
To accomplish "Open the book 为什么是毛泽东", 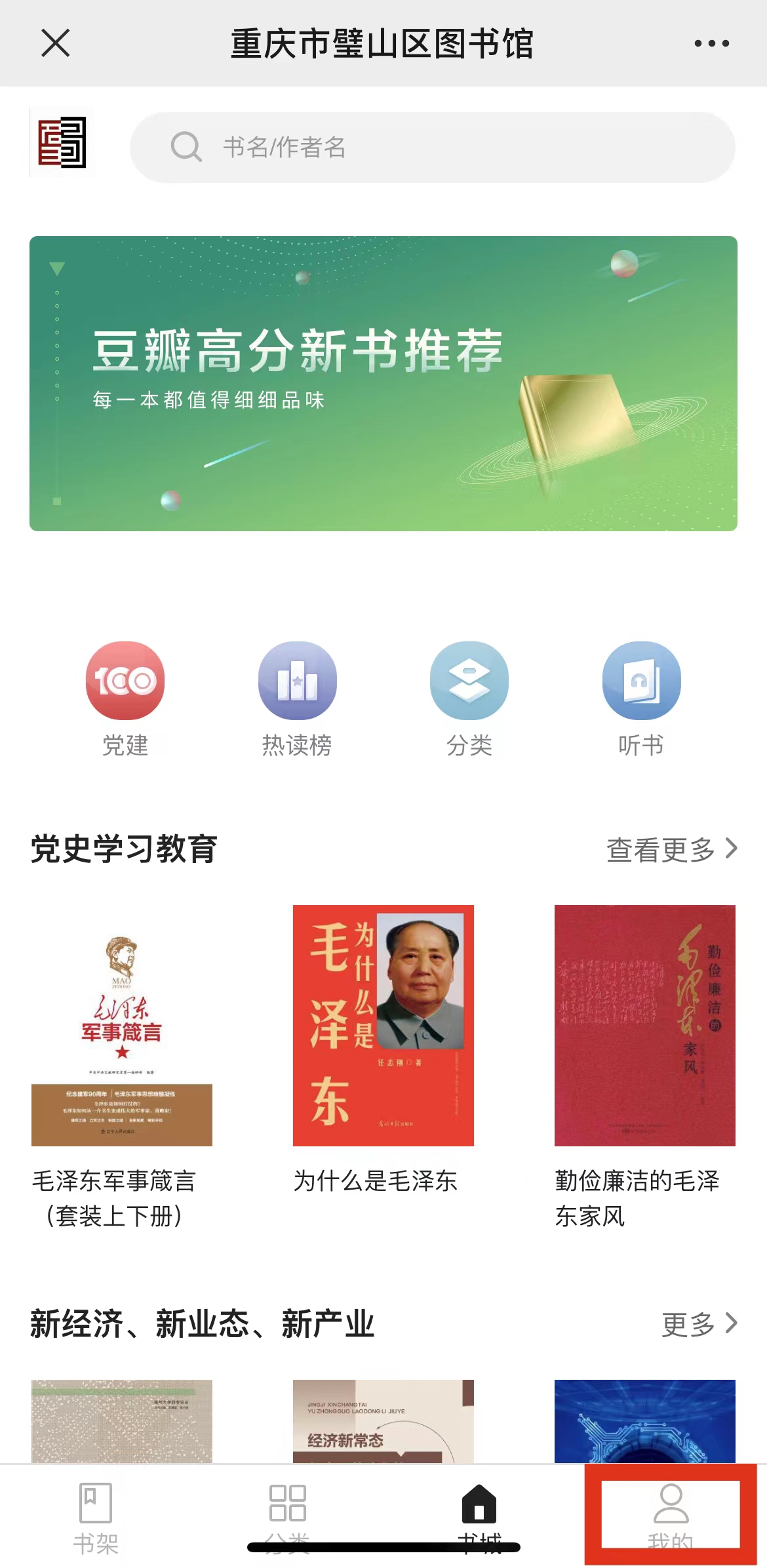I will coord(383,1026).
